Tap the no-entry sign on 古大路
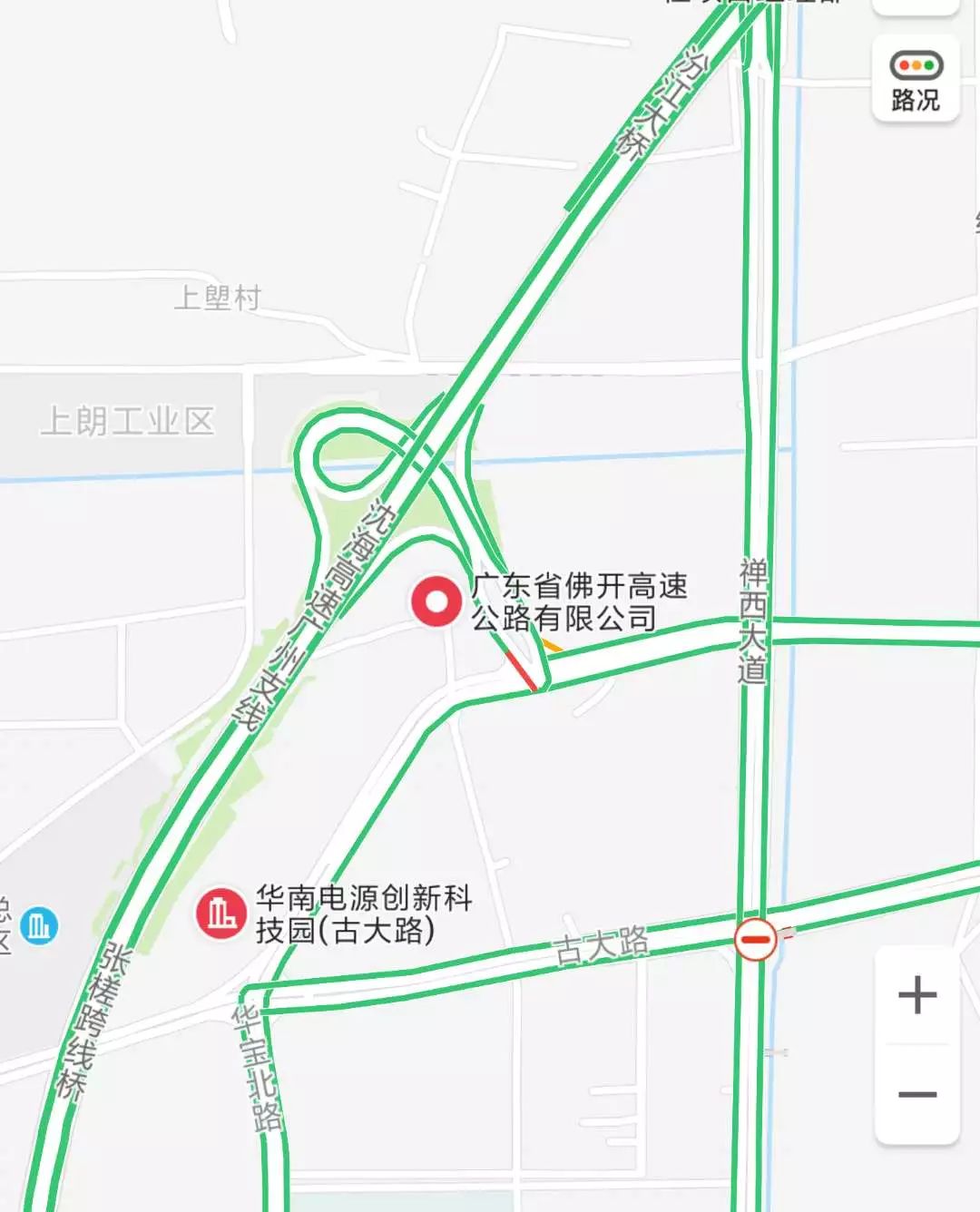980x1212 pixels. tap(755, 939)
